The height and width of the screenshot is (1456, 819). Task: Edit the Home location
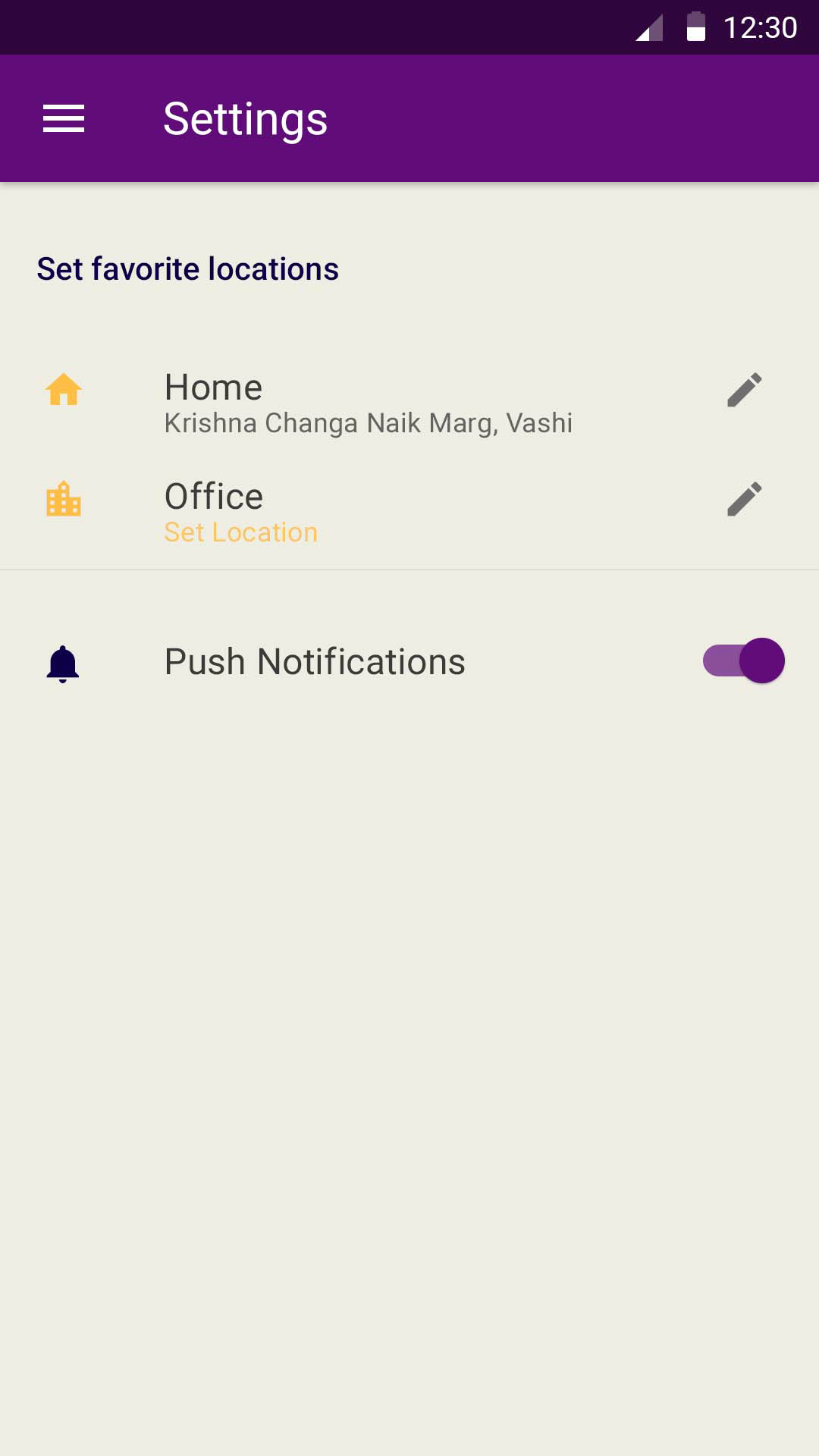click(x=744, y=390)
